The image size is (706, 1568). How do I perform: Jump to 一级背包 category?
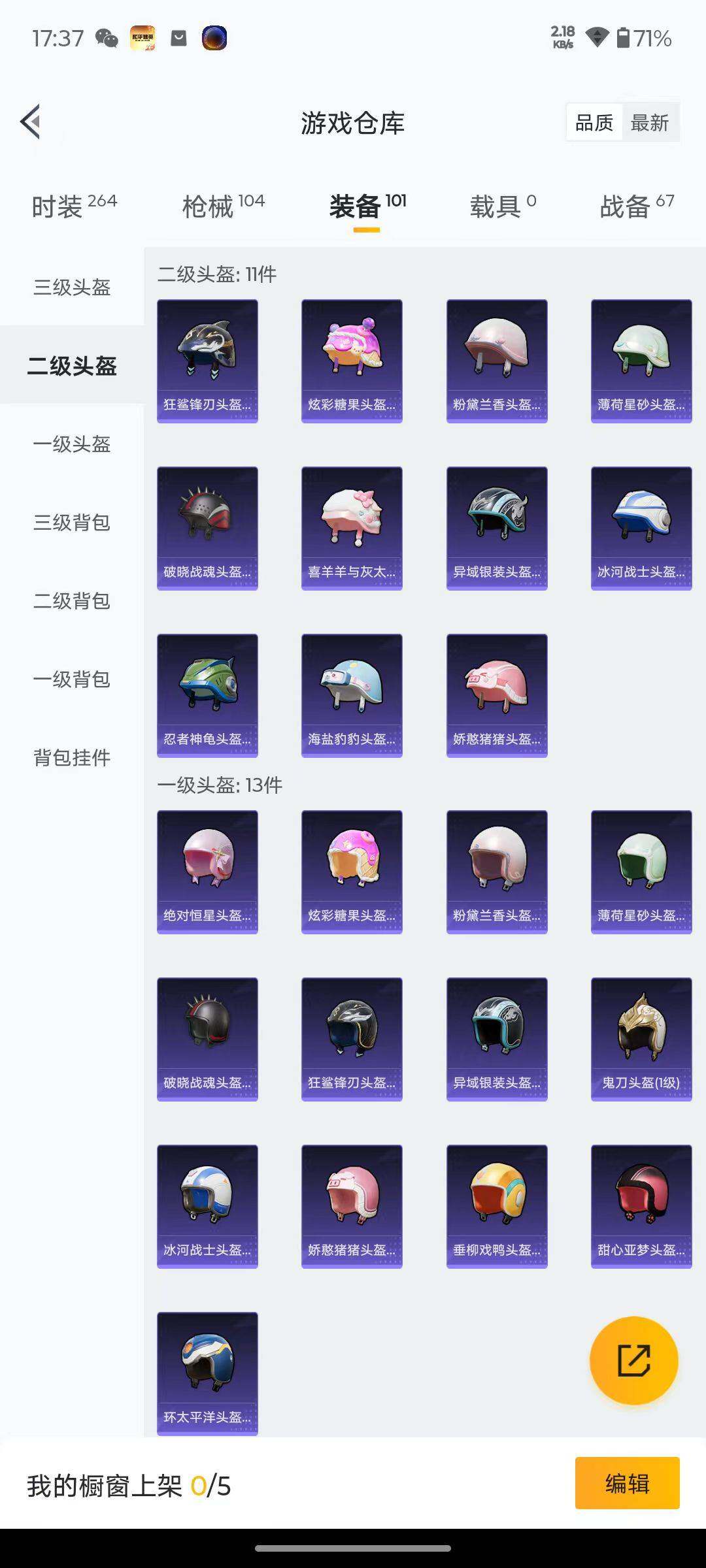(x=72, y=679)
